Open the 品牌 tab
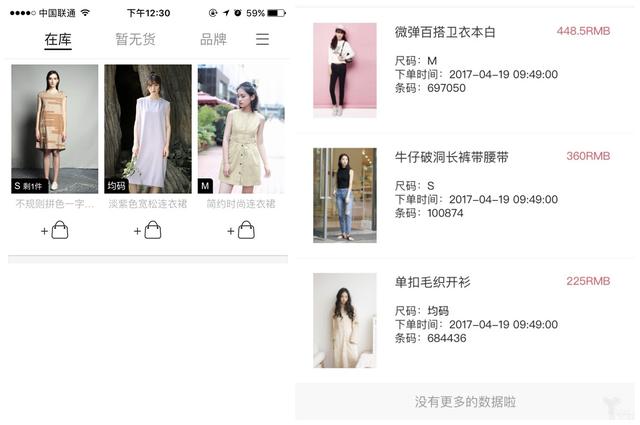The image size is (640, 425). point(213,40)
